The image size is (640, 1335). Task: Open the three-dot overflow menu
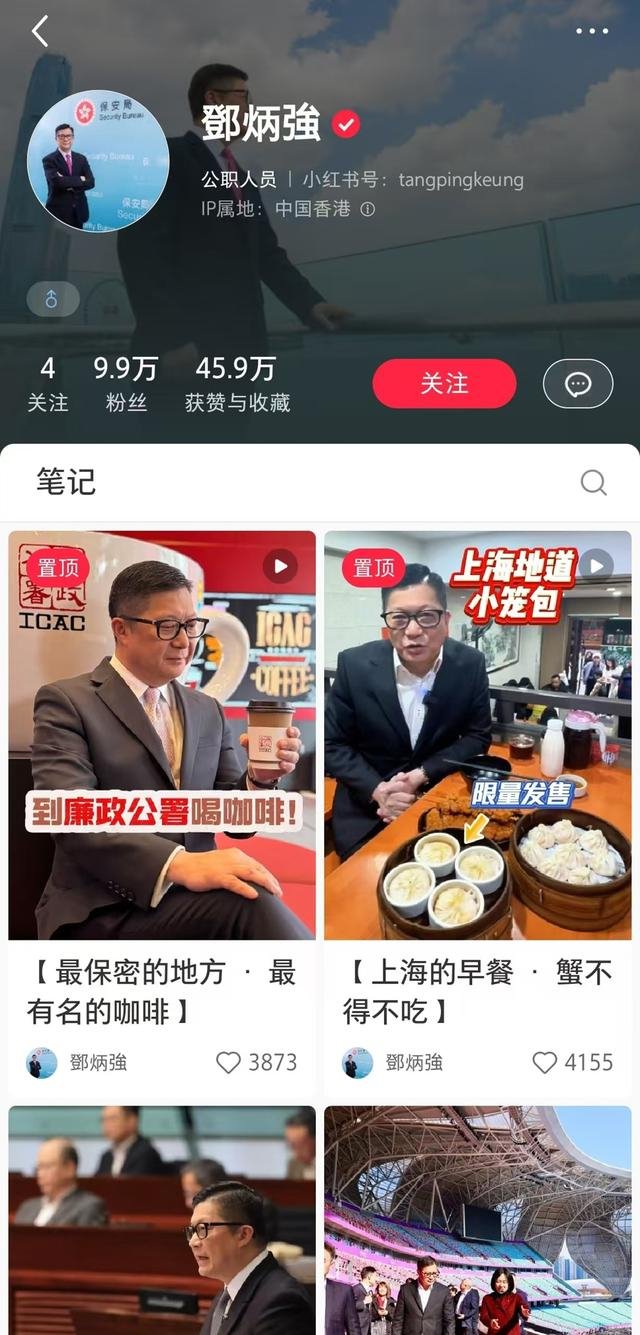click(x=591, y=32)
